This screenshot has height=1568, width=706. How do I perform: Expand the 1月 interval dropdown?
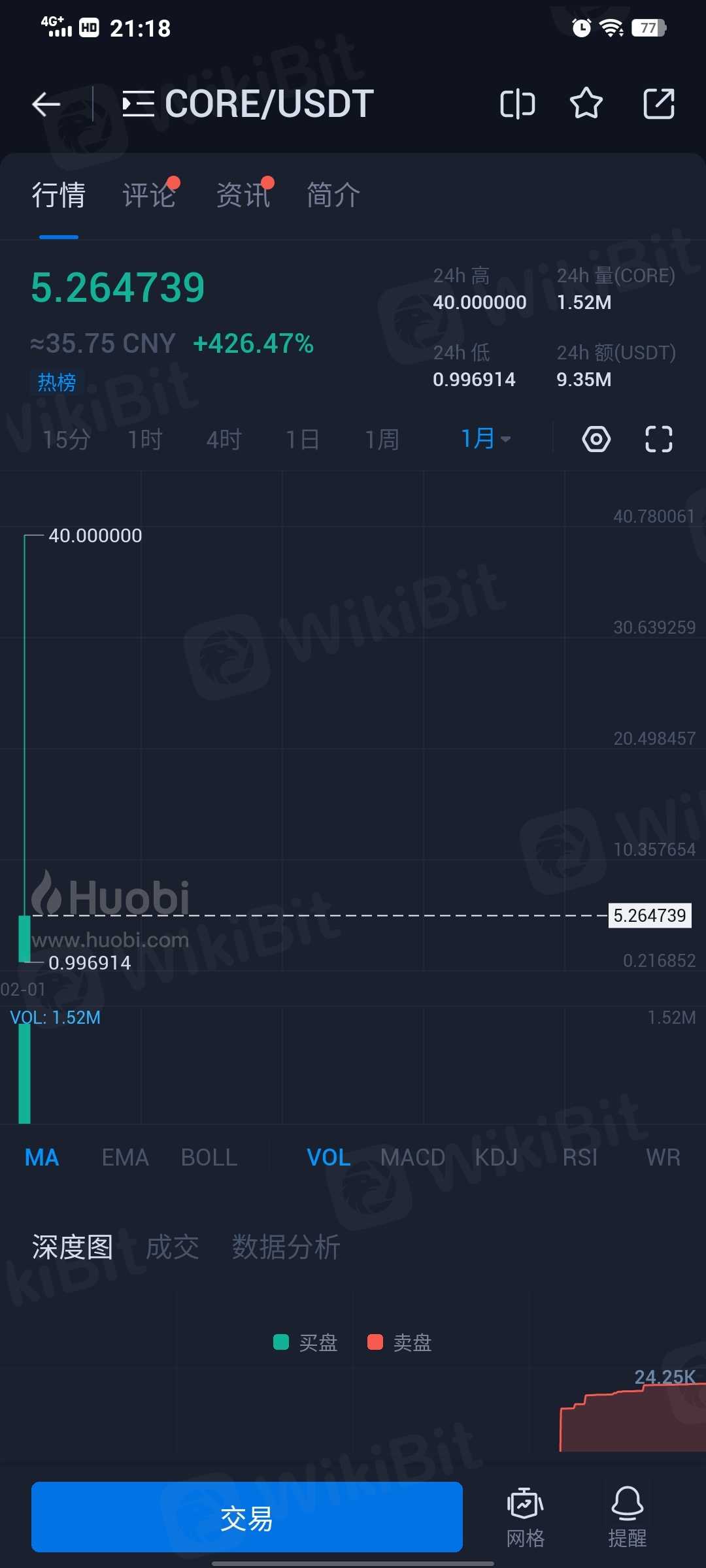point(485,438)
